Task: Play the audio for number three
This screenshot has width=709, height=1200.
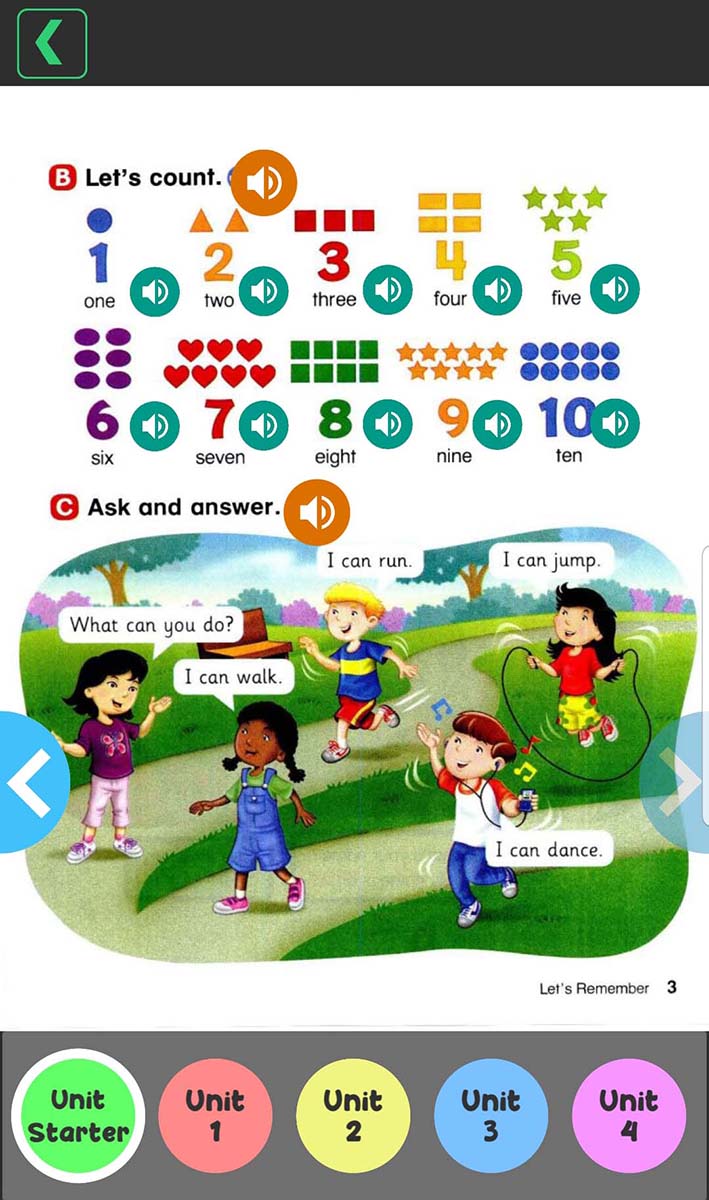Action: pyautogui.click(x=387, y=290)
